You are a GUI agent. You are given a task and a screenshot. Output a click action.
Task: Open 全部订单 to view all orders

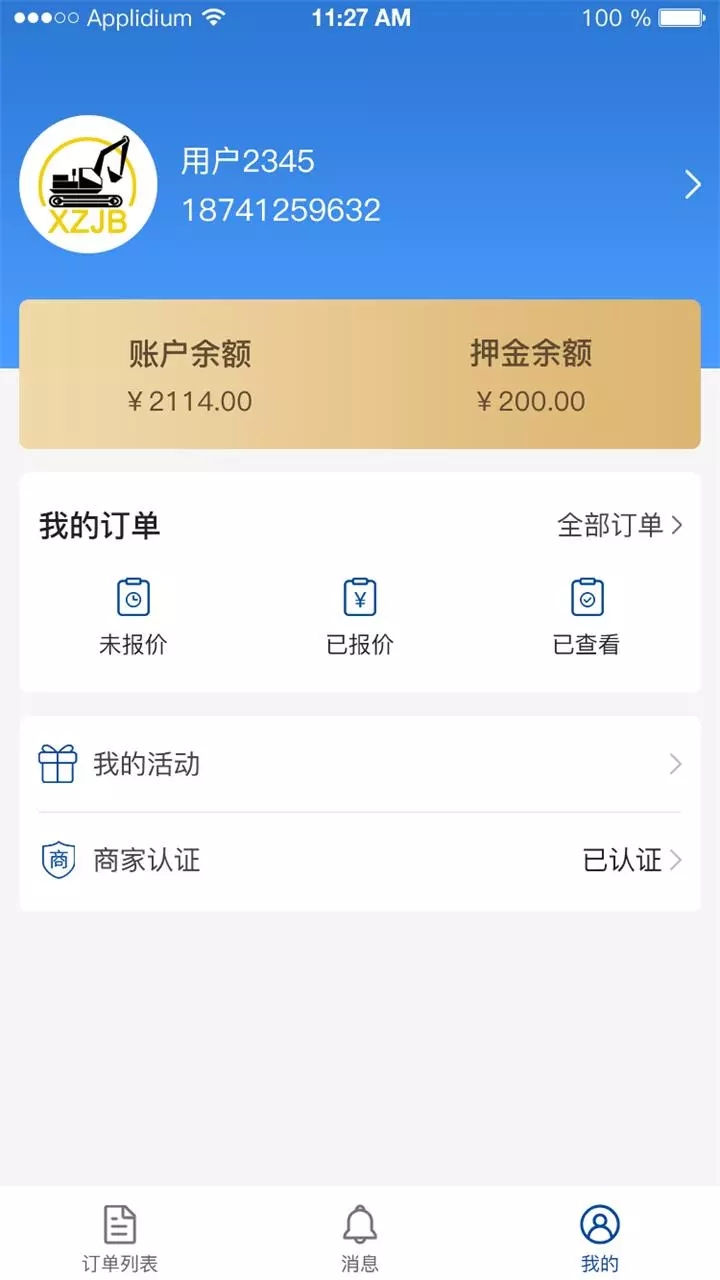pyautogui.click(x=612, y=524)
